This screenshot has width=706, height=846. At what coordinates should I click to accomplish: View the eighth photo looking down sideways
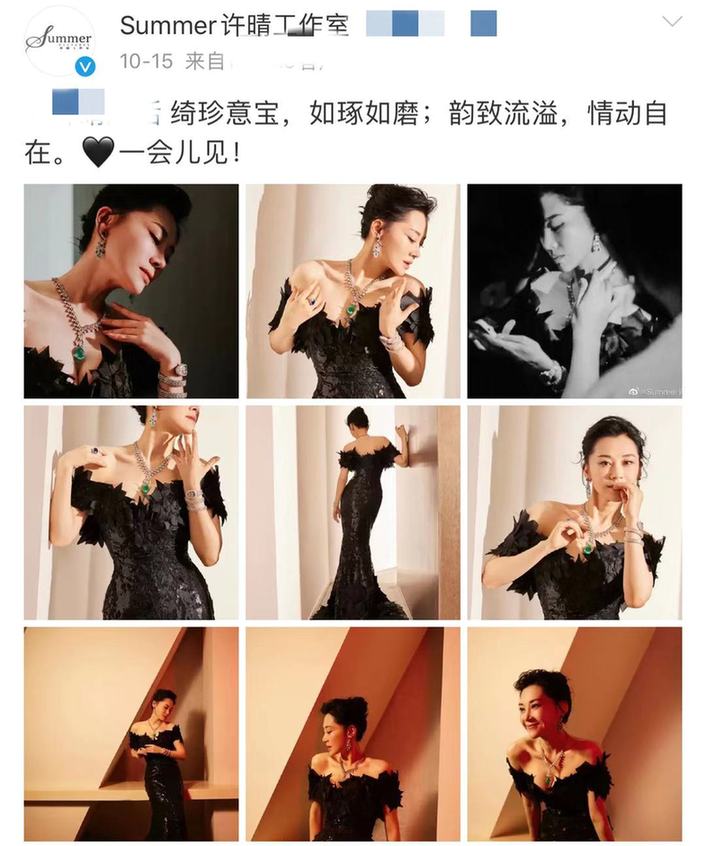353,733
